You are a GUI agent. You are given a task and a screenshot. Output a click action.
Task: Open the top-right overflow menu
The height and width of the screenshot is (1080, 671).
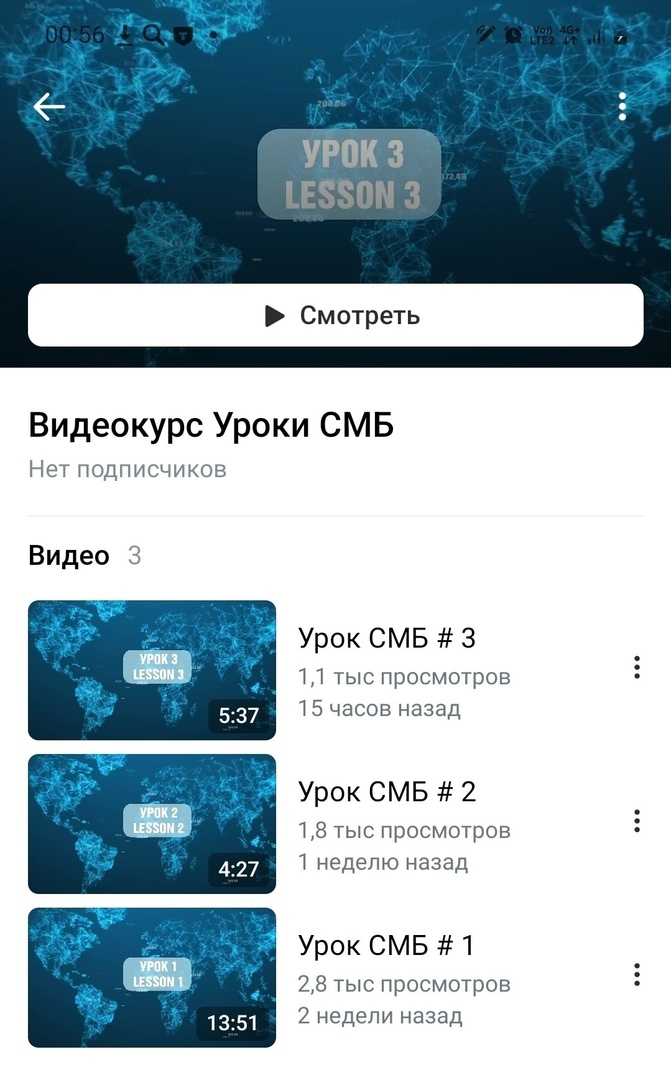pyautogui.click(x=622, y=107)
